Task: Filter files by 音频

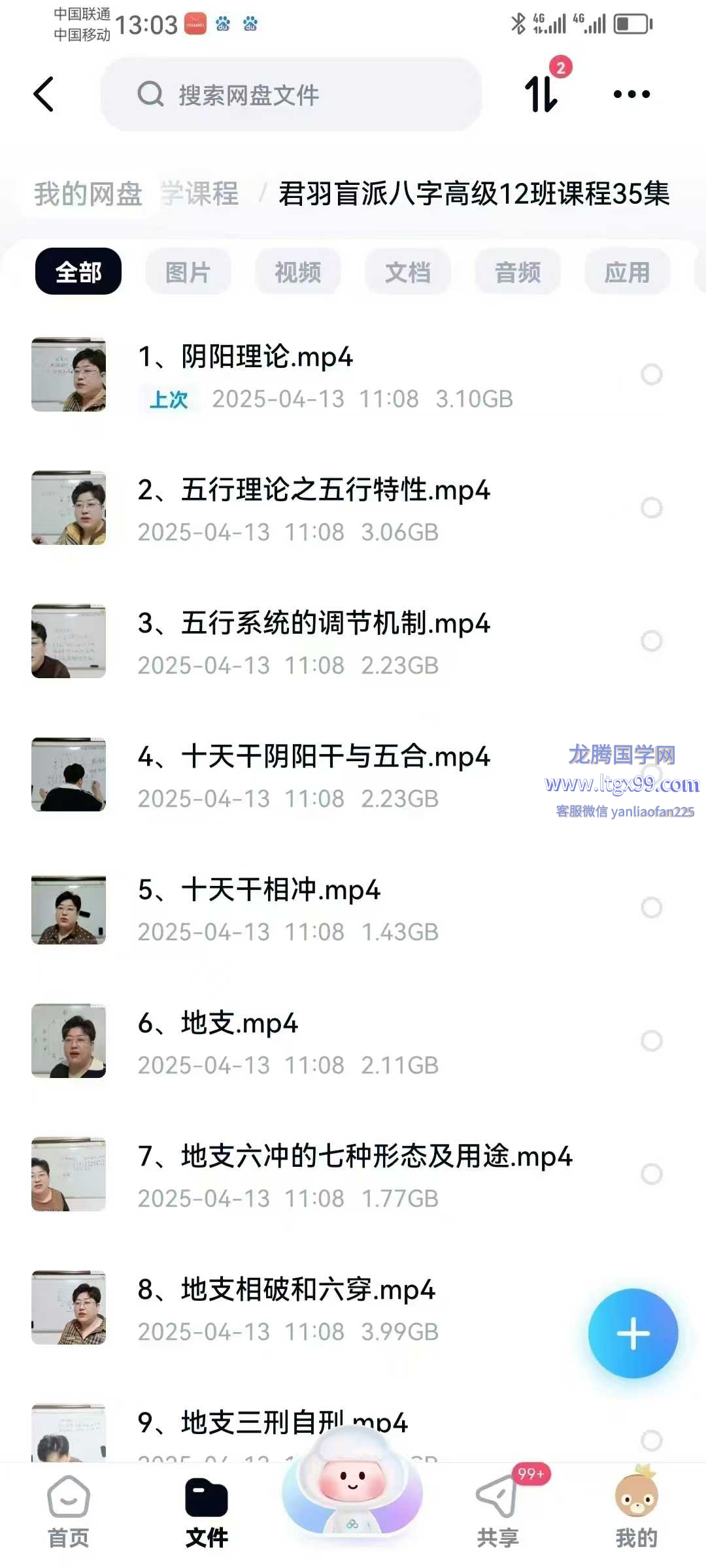Action: tap(517, 272)
